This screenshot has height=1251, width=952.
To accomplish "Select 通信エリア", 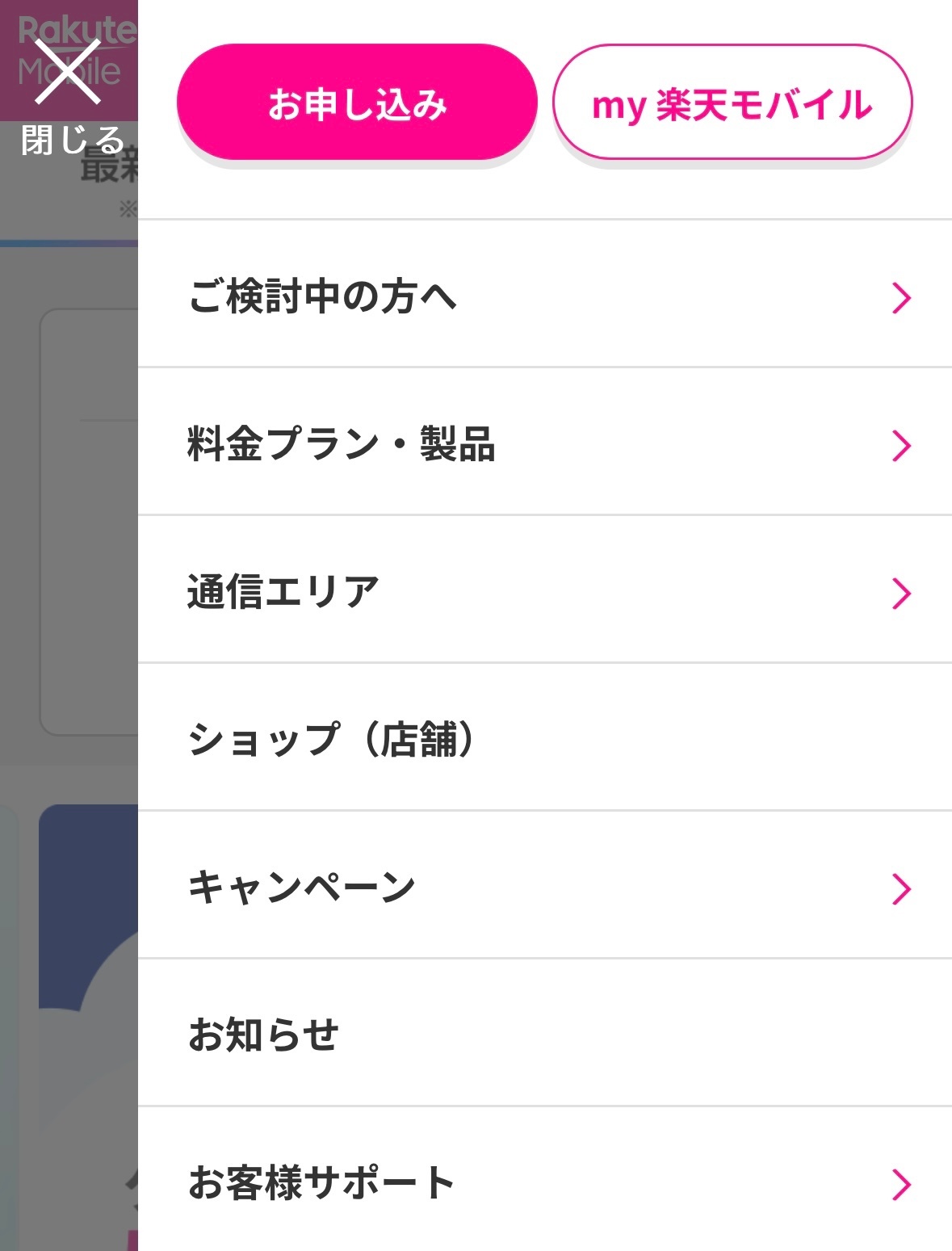I will 544,591.
